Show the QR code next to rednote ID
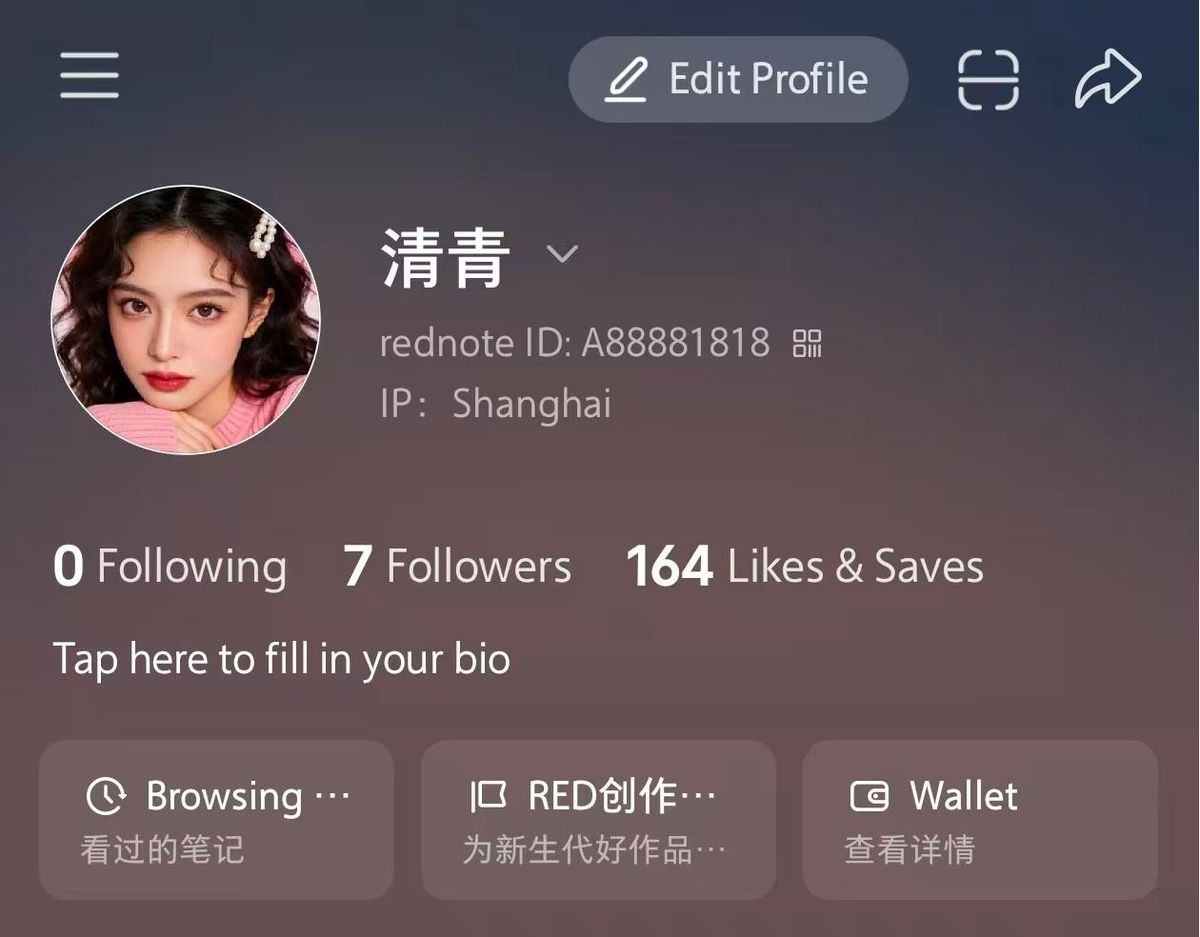Viewport: 1200px width, 937px height. tap(807, 343)
